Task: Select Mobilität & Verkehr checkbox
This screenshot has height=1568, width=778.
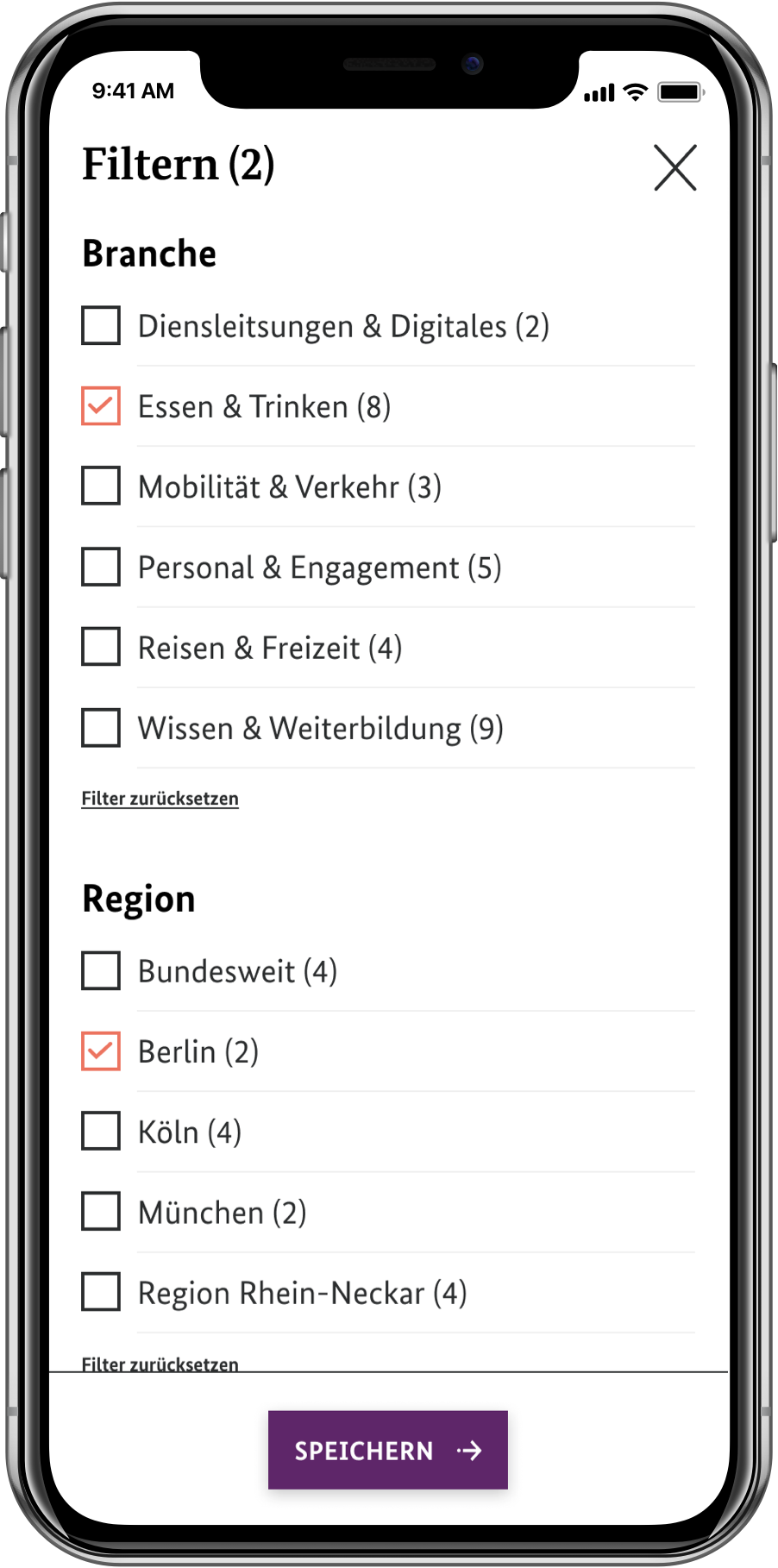Action: [101, 486]
